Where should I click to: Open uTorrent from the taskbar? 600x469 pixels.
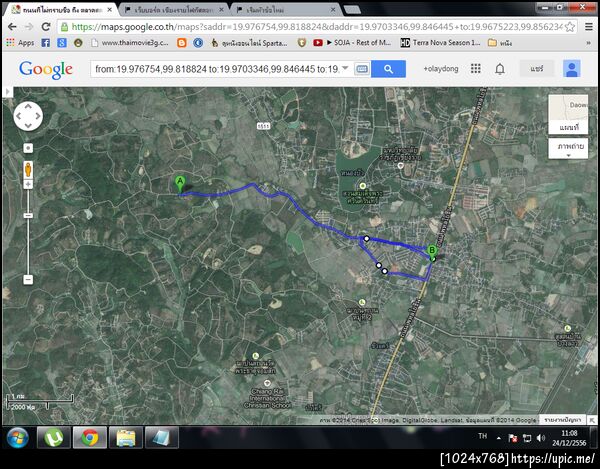[51, 437]
